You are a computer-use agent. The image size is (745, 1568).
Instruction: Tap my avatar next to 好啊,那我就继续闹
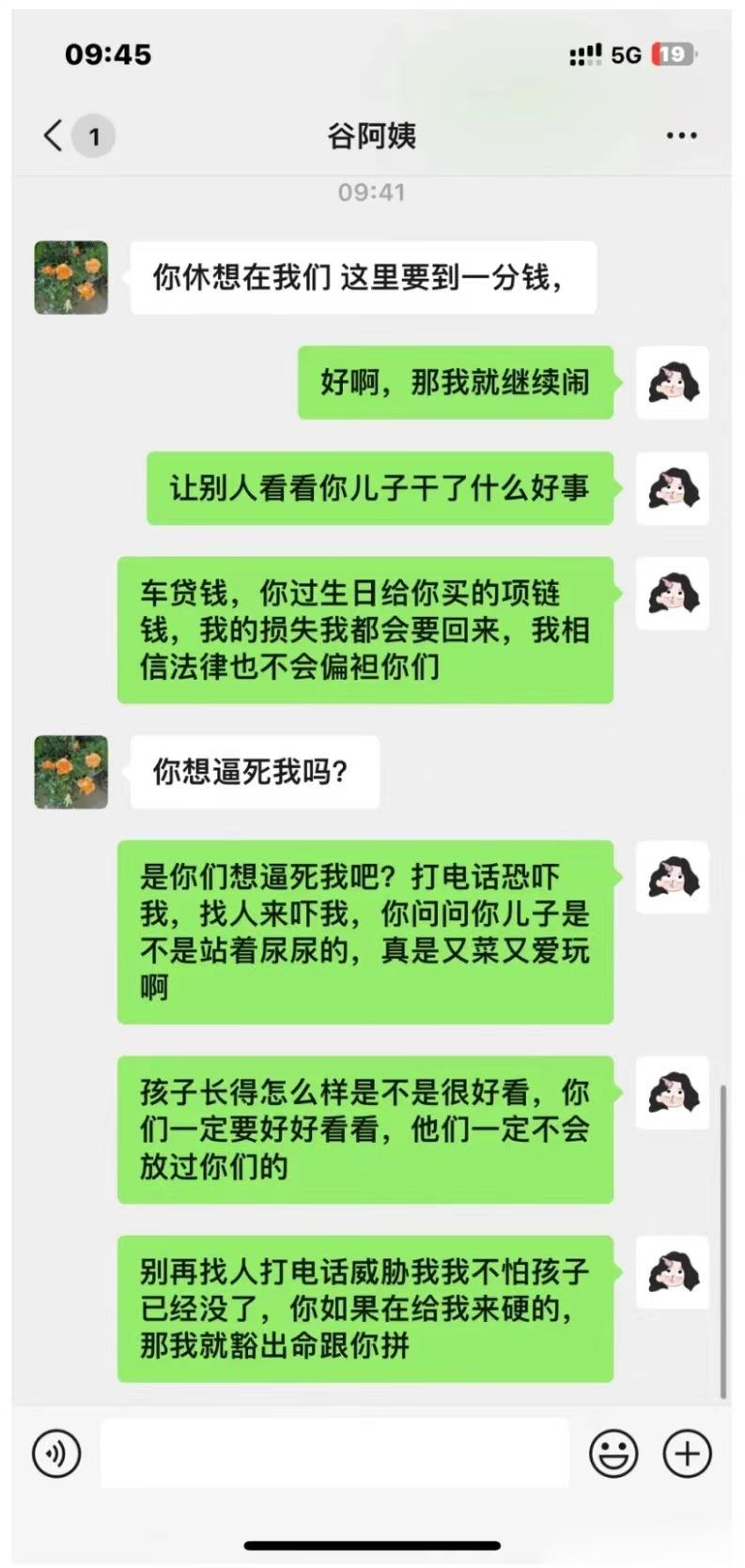[673, 382]
